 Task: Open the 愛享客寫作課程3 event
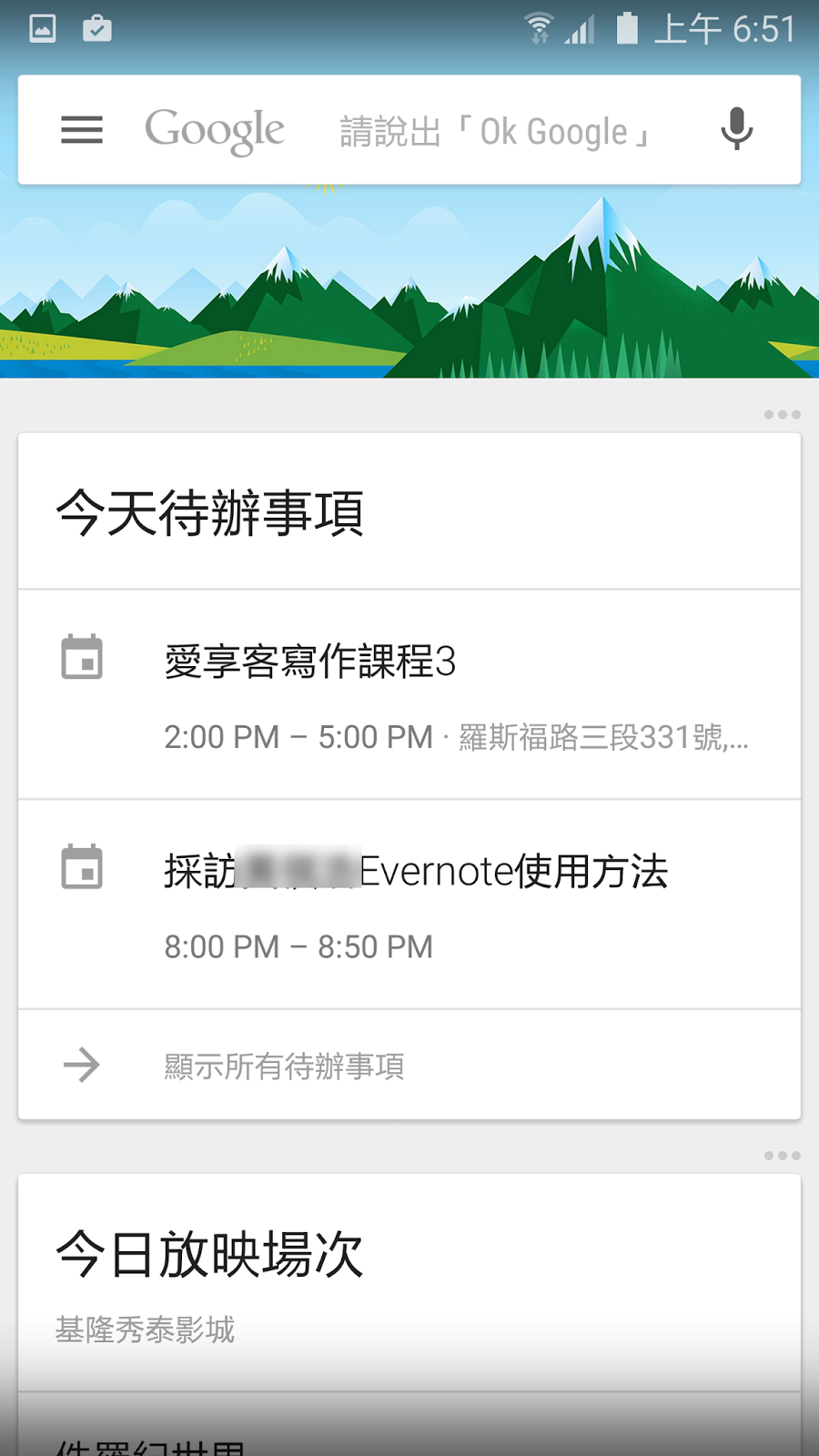[409, 695]
